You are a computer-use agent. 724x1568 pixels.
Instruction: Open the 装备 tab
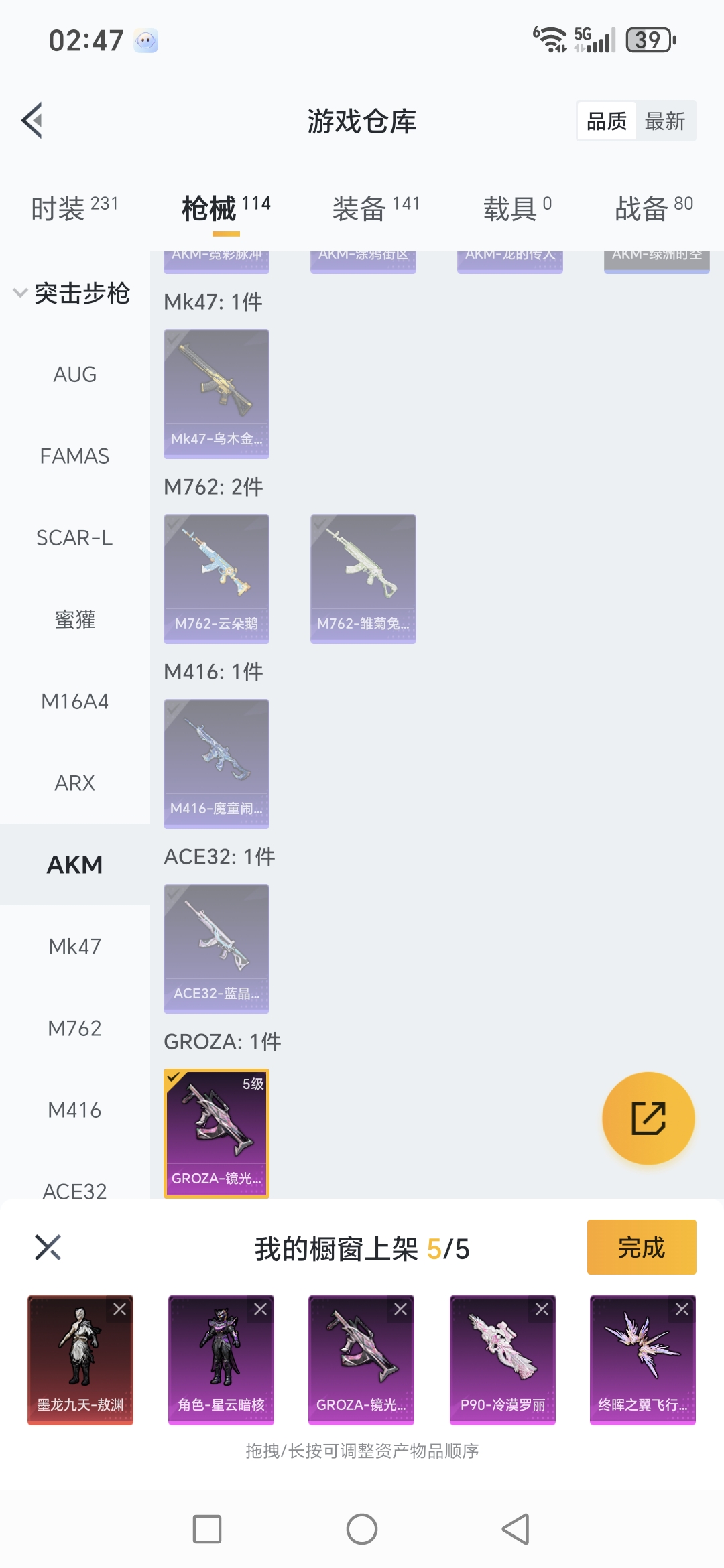375,208
